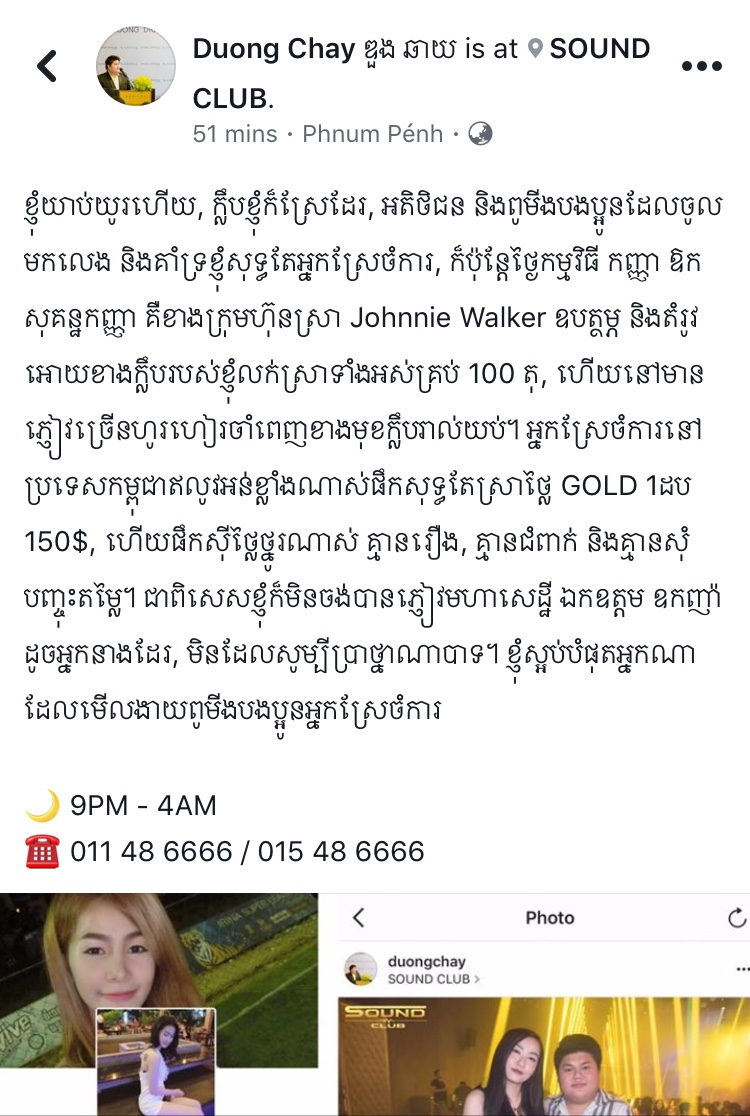This screenshot has width=750, height=1116.
Task: Open Duong Chay's profile picture
Action: [138, 65]
